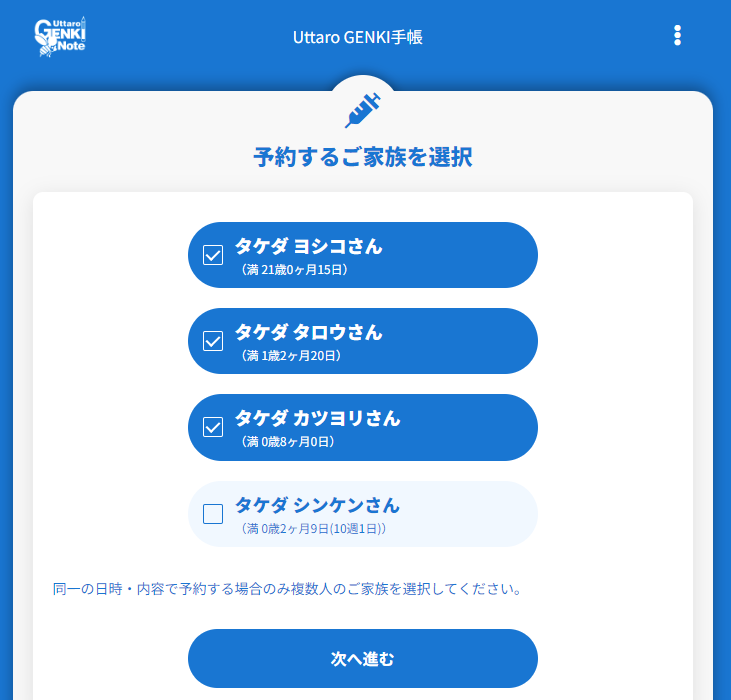The height and width of the screenshot is (700, 731).
Task: Tap the 次へ進む button
Action: point(362,658)
